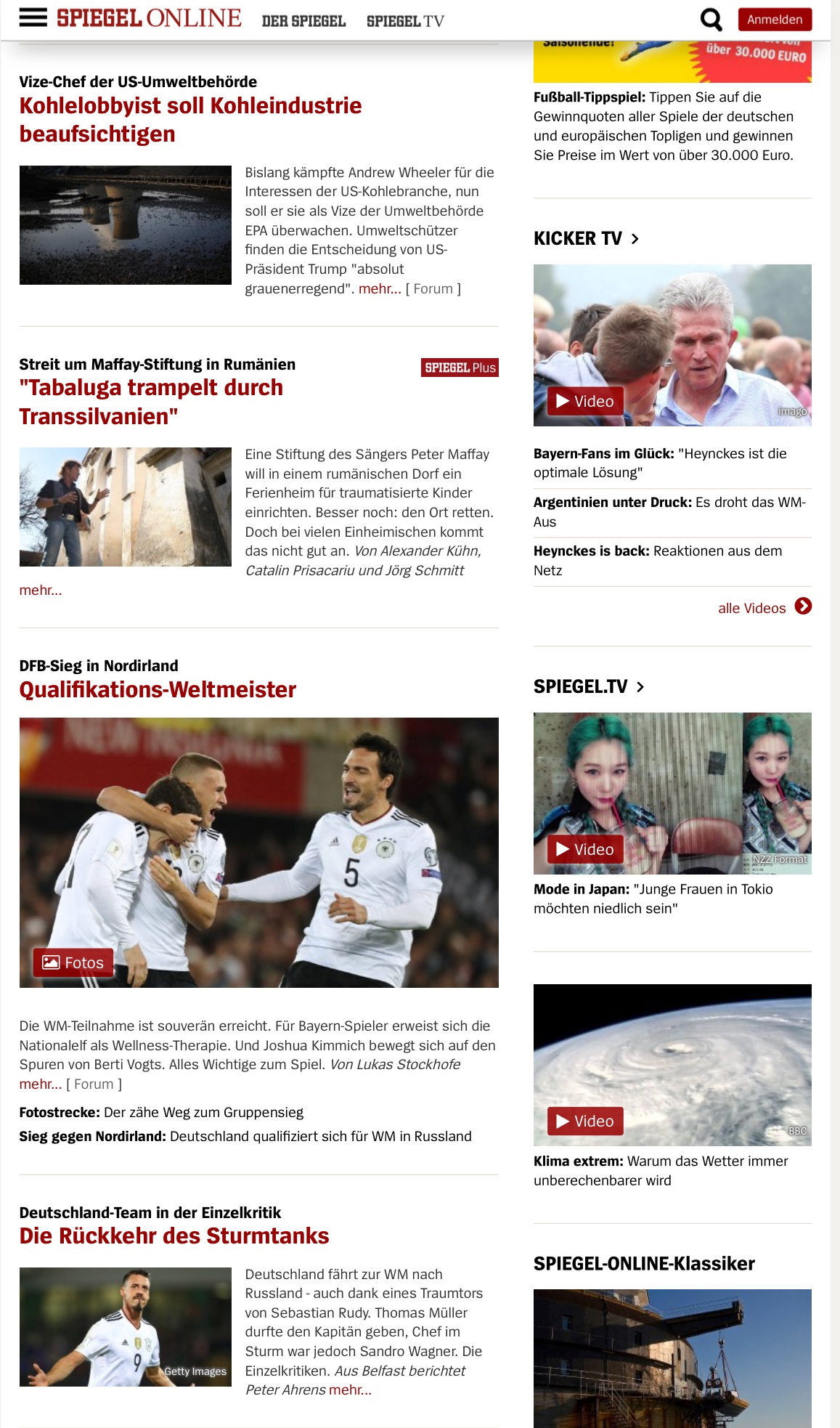Open the search magnifier icon
Image resolution: width=840 pixels, height=1428 pixels.
tap(711, 20)
